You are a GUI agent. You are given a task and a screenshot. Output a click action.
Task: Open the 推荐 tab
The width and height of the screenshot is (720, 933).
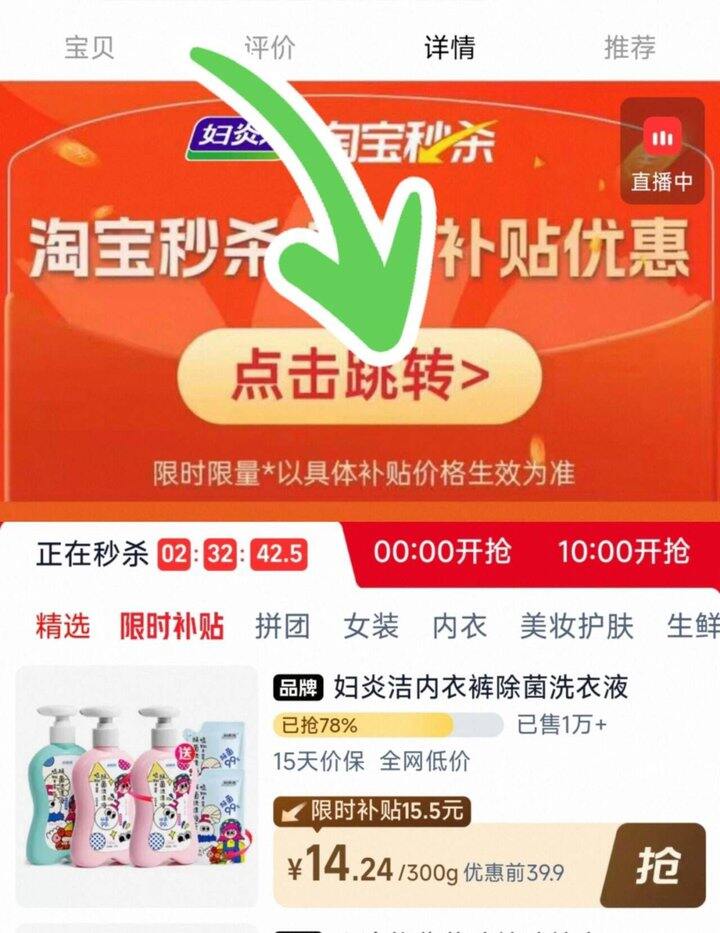629,47
